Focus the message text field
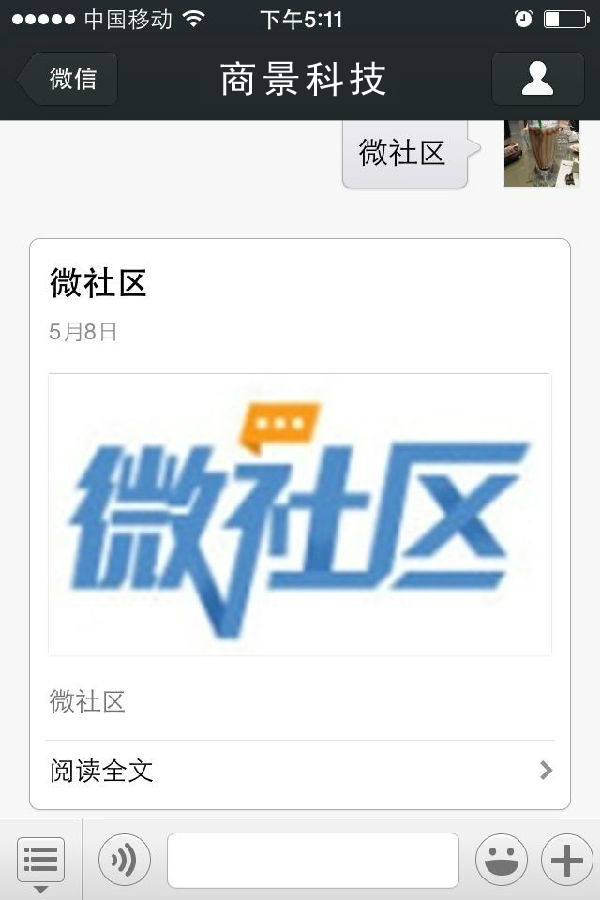Screen dimensions: 600x900 pyautogui.click(x=312, y=860)
